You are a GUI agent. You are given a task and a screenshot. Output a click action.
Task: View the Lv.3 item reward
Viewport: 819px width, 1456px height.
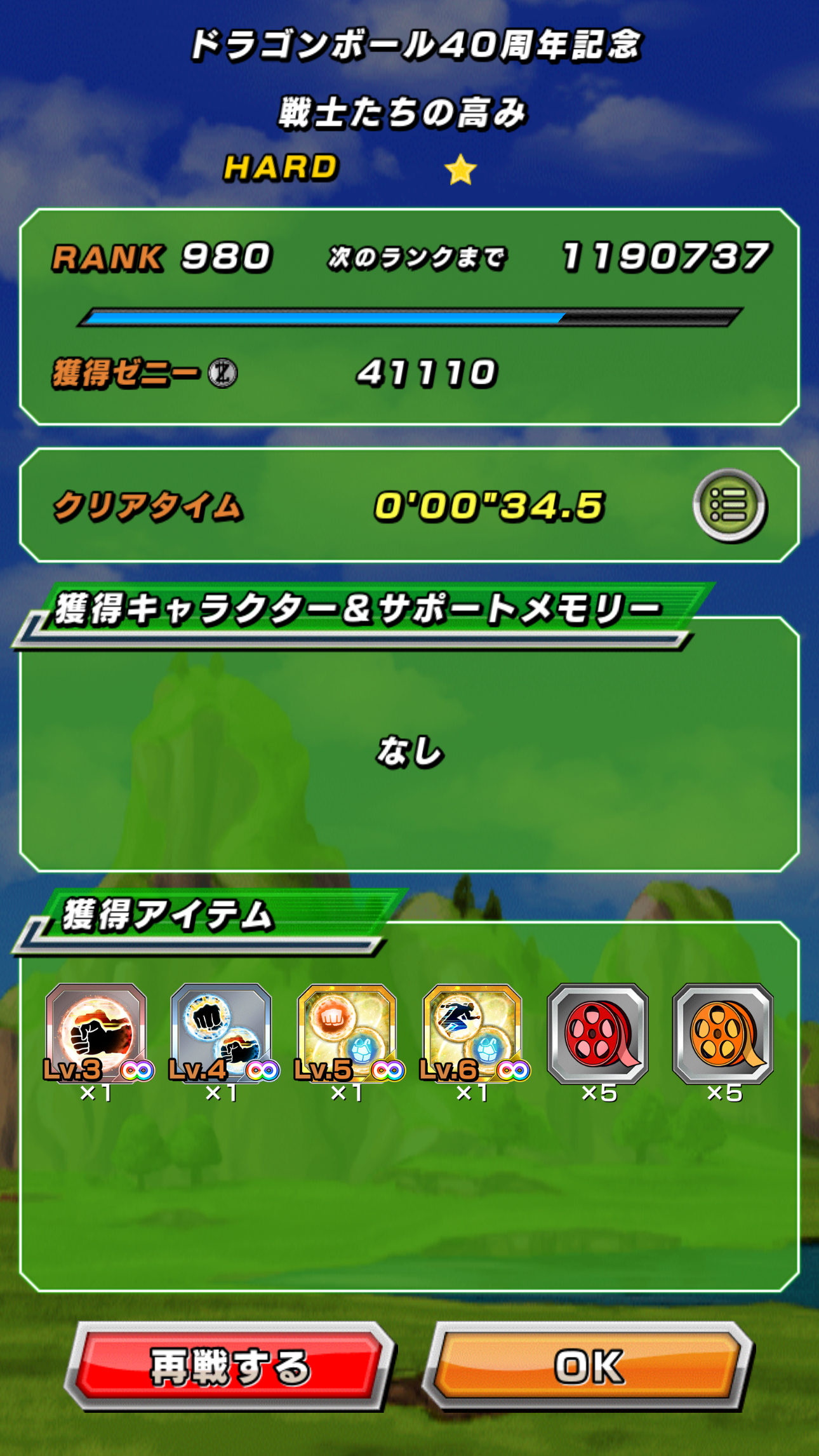tap(97, 1034)
